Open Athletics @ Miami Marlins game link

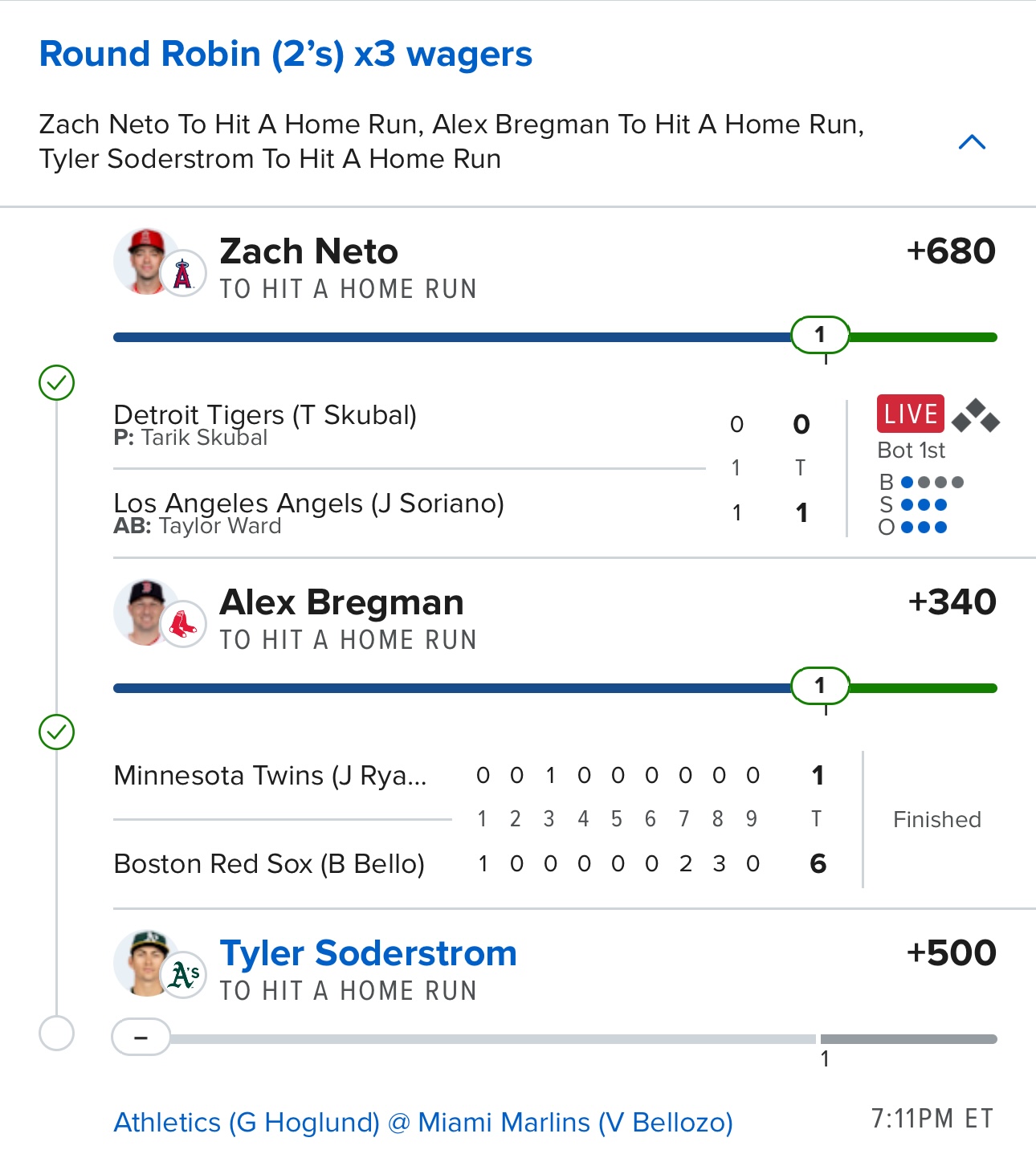423,1122
